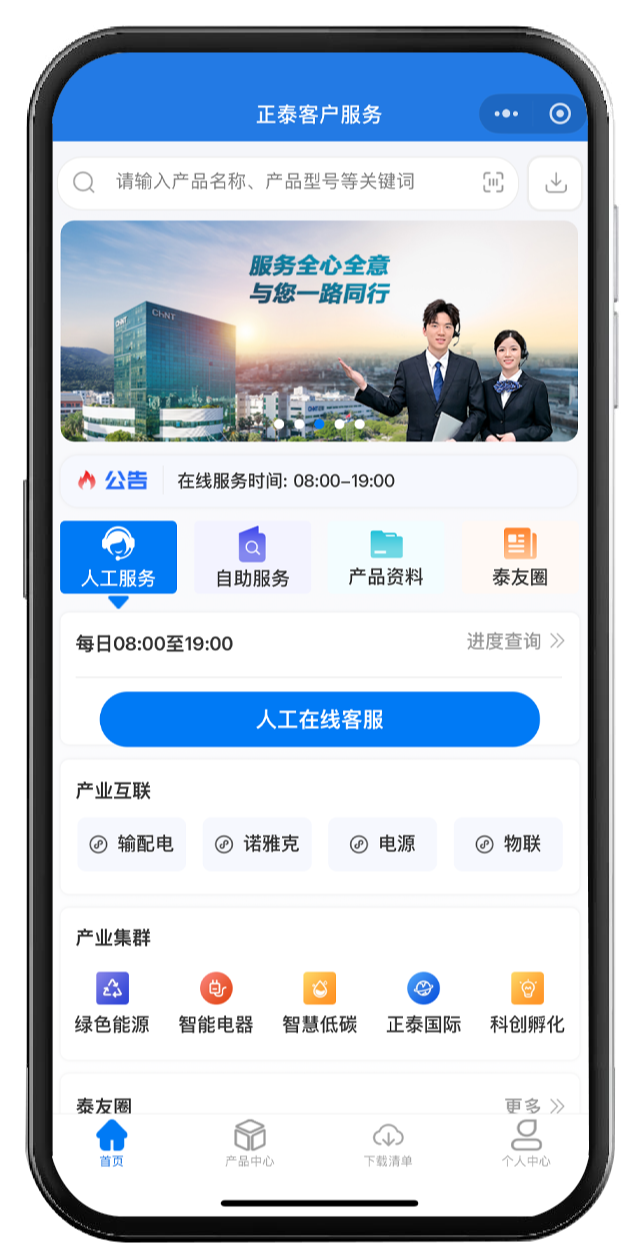Switch to 产品资料
The image size is (644, 1257).
click(386, 557)
